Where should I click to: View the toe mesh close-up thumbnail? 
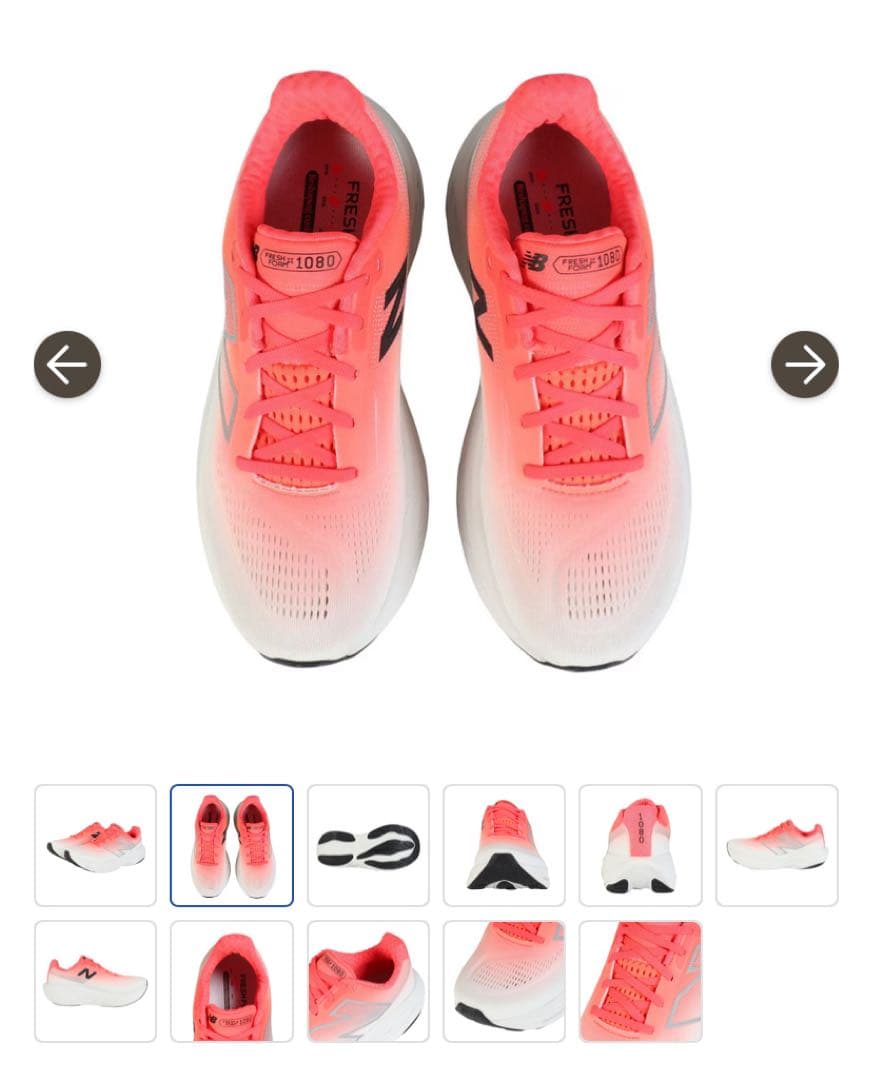pos(504,981)
